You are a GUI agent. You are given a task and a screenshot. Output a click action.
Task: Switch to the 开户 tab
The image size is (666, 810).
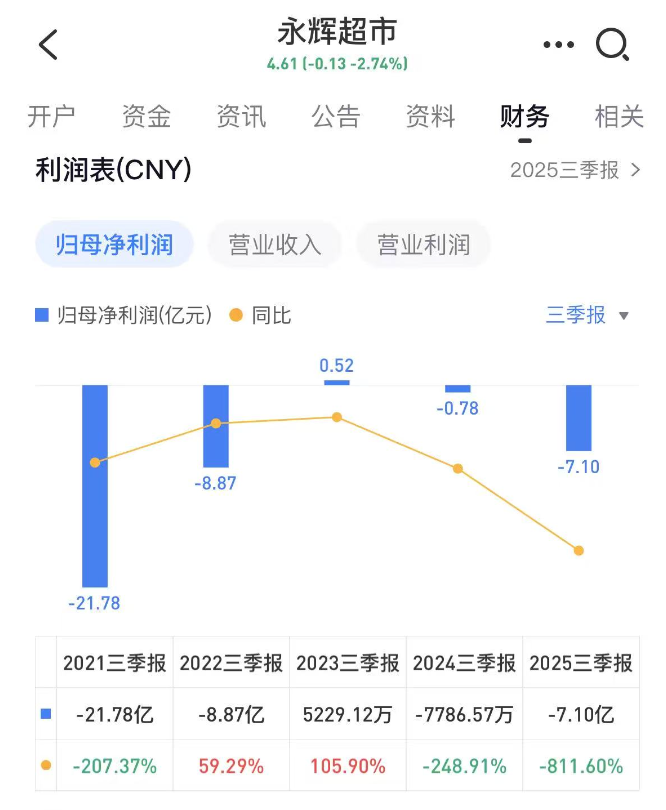point(51,117)
